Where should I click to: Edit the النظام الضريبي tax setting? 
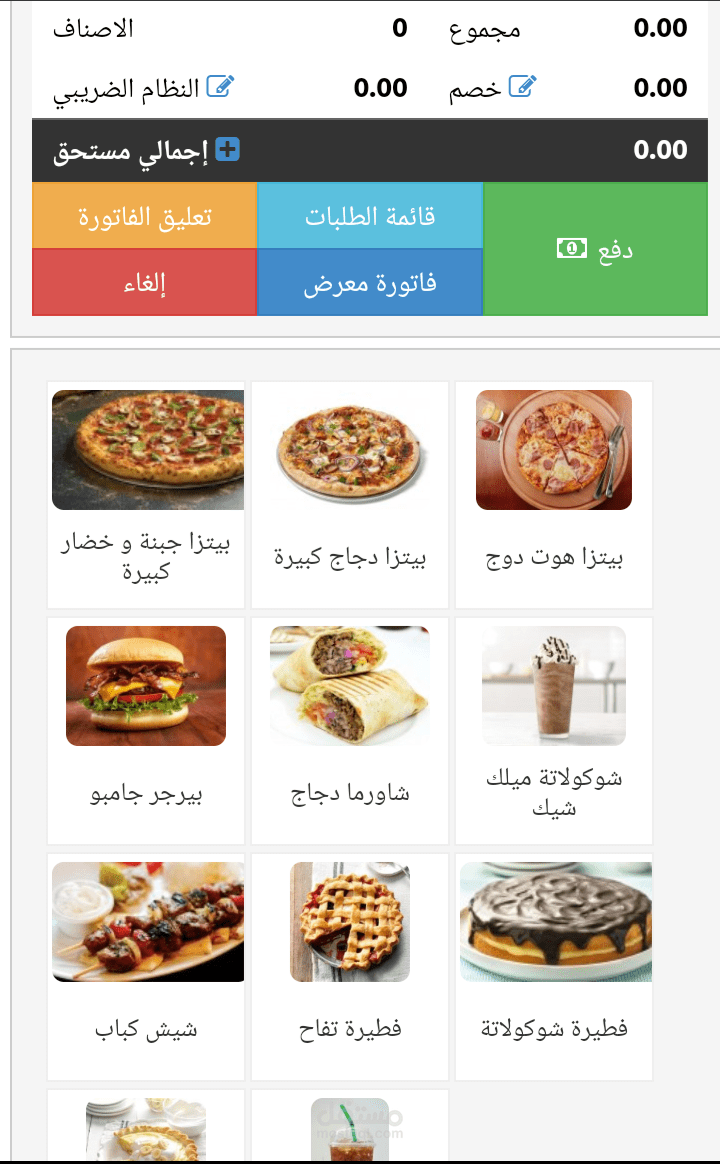(220, 88)
